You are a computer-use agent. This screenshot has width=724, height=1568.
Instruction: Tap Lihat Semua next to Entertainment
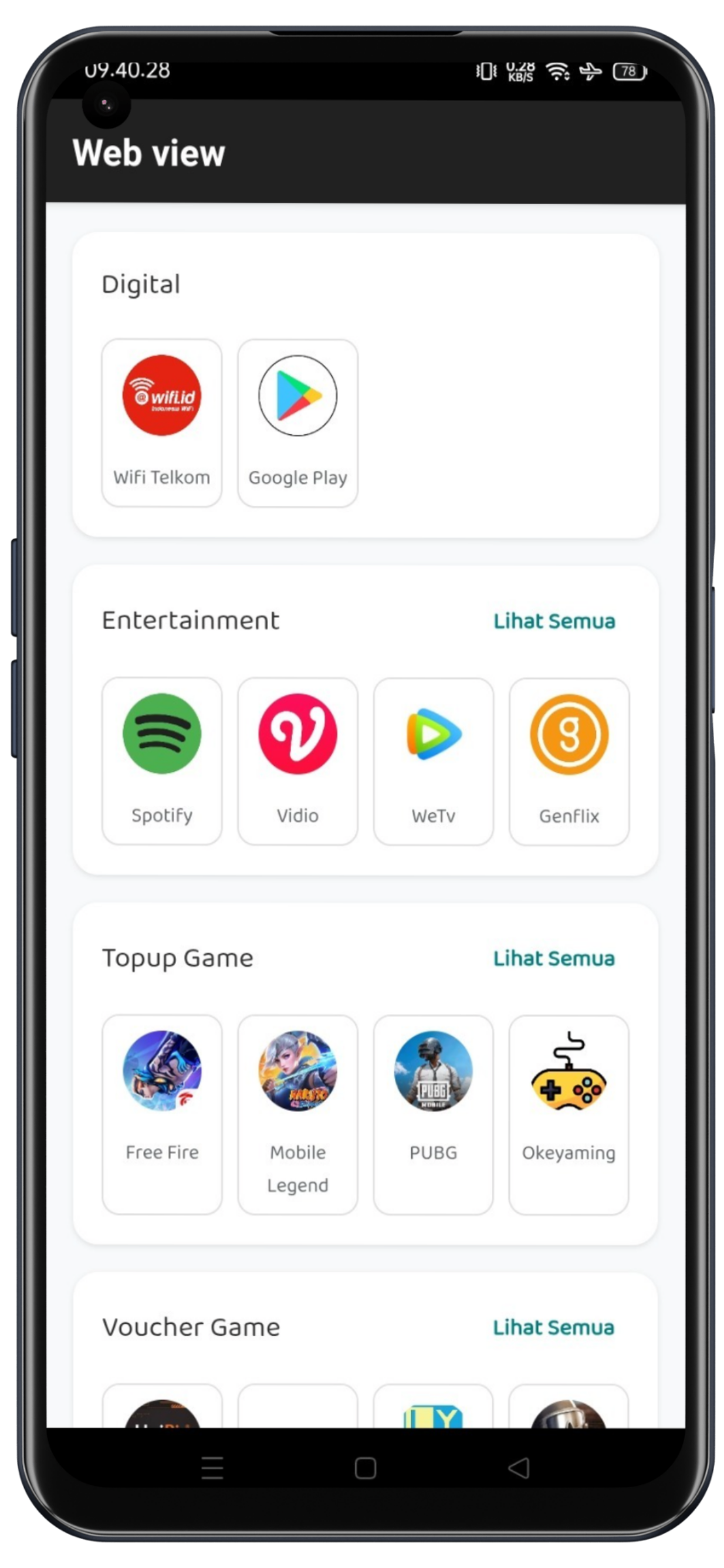(553, 621)
